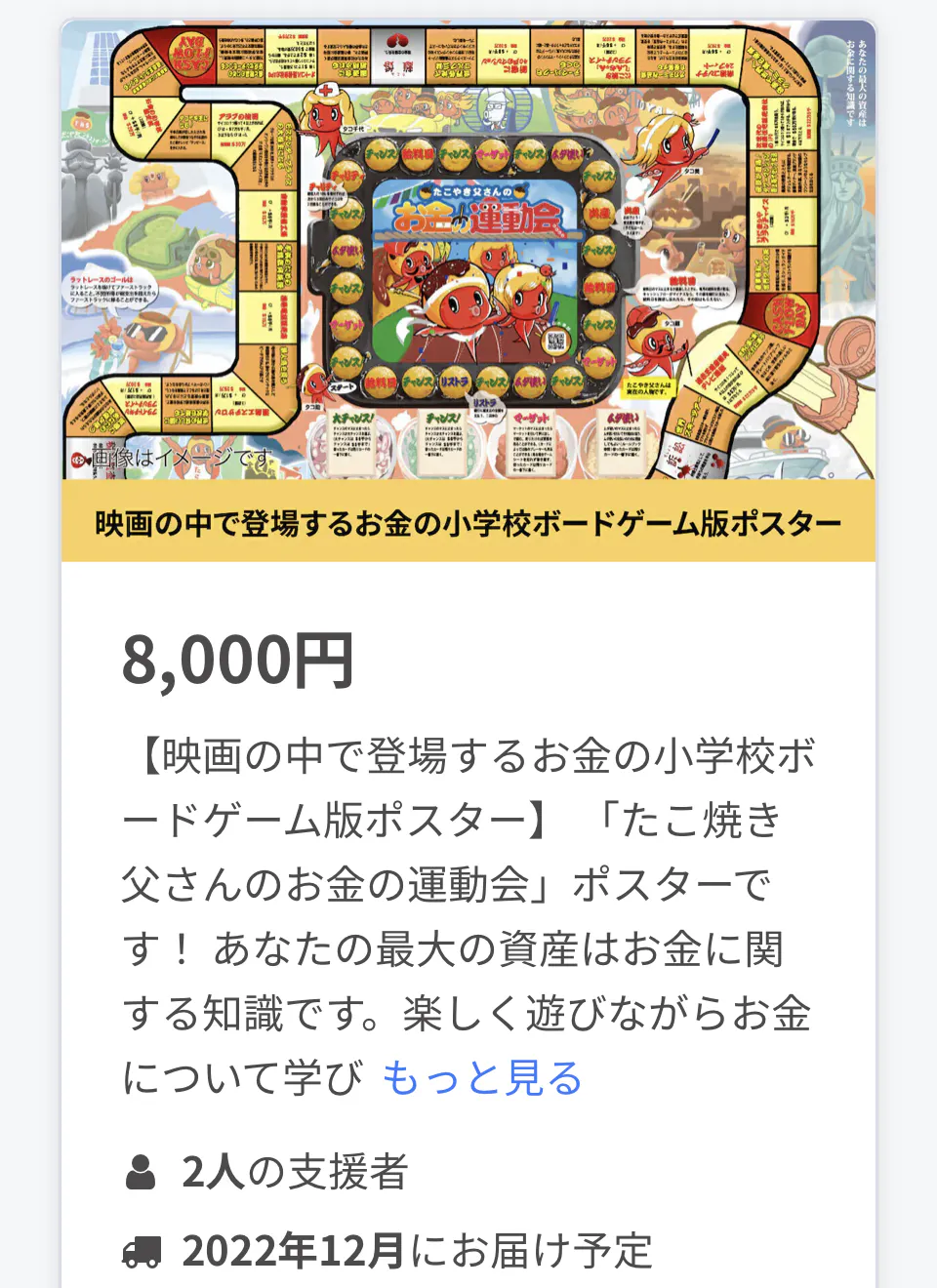The width and height of the screenshot is (937, 1288).
Task: Expand the description with もっと見る
Action: pyautogui.click(x=481, y=1078)
